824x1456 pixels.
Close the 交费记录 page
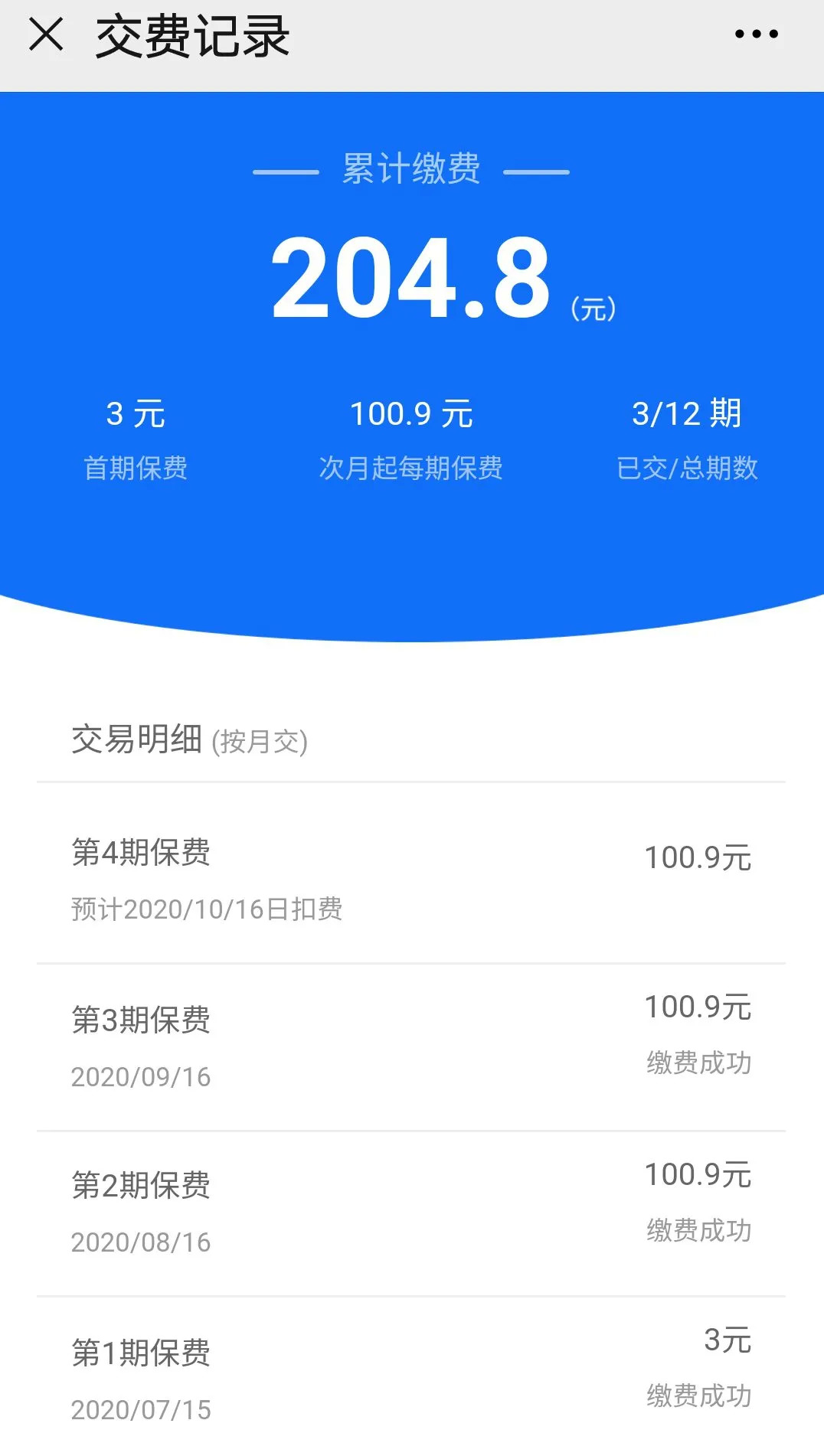46,35
